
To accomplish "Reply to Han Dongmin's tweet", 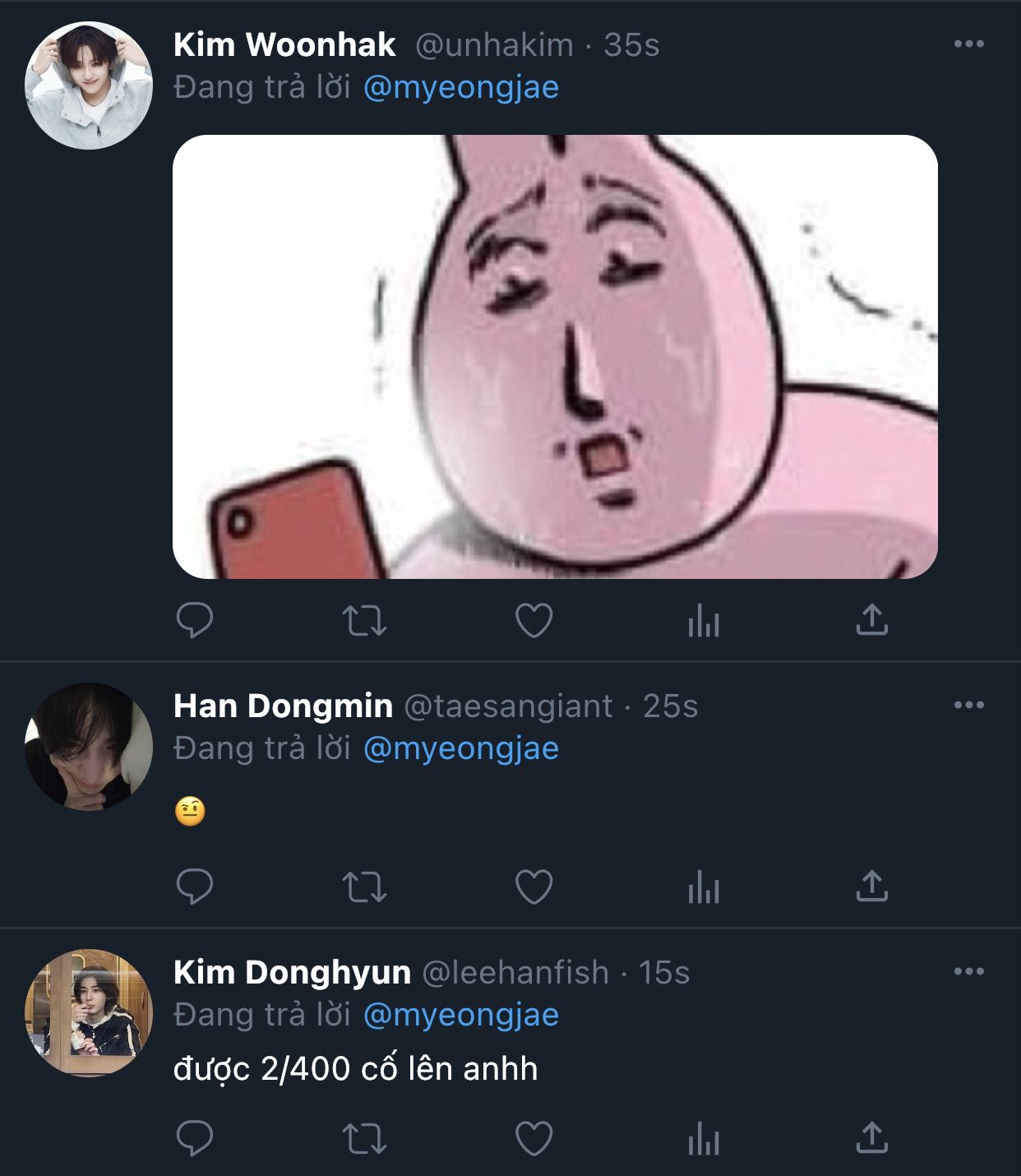I will coord(195,887).
